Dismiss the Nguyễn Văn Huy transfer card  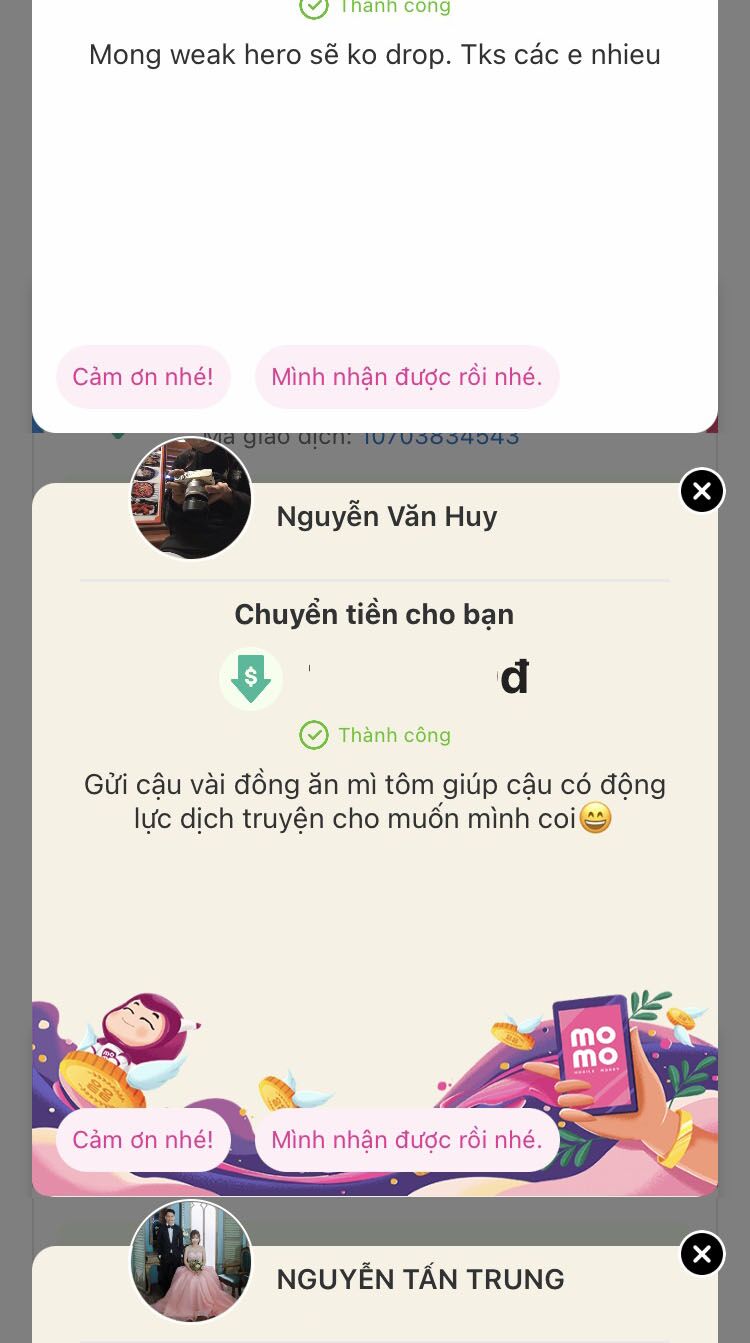point(701,491)
